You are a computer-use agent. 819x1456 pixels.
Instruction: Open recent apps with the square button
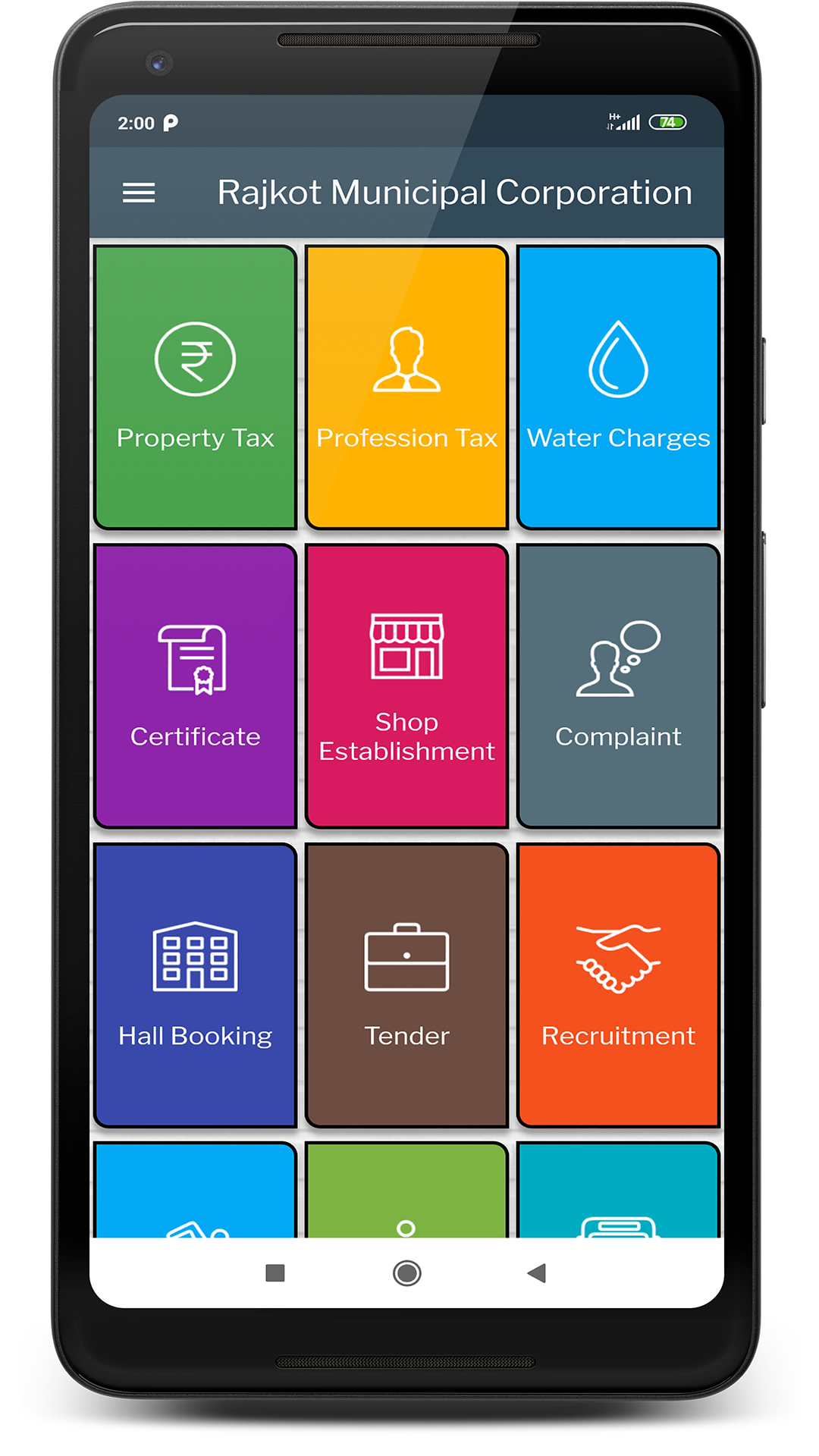point(275,1273)
